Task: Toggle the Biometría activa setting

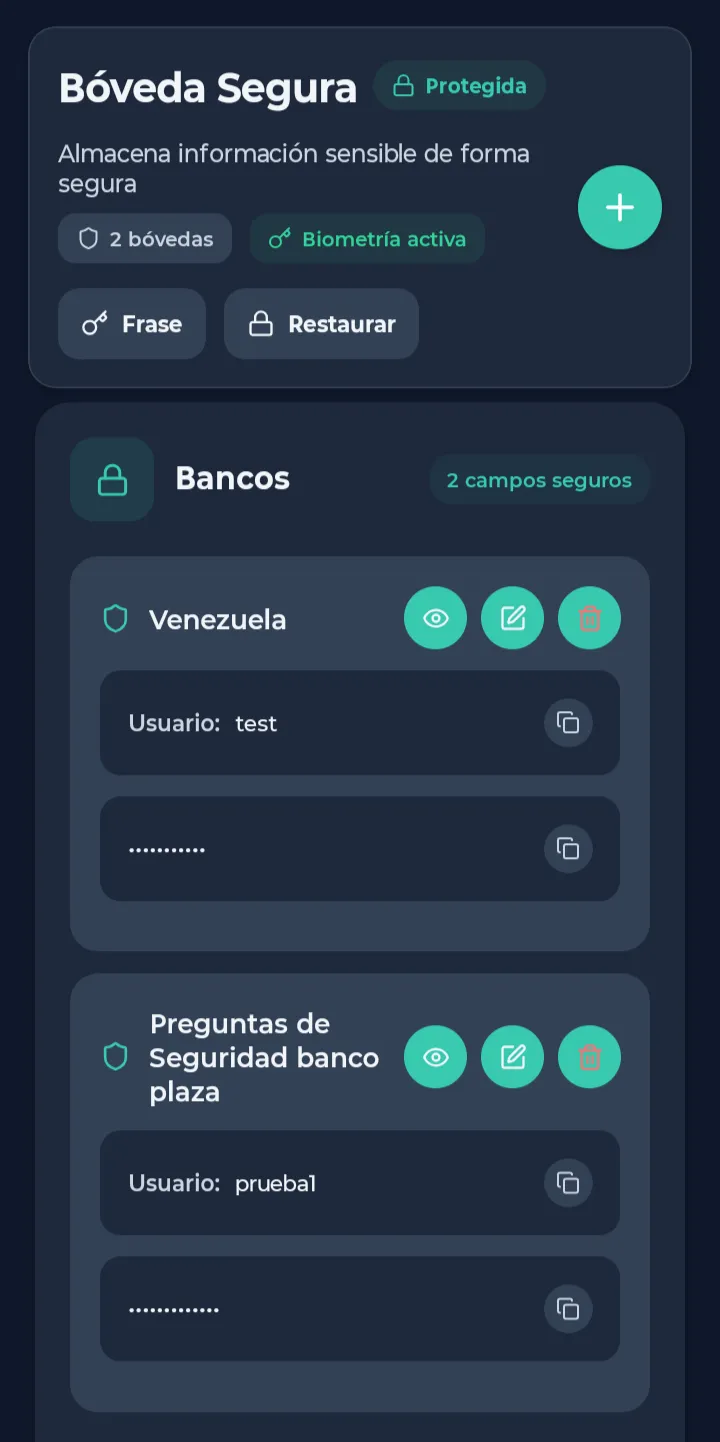Action: (x=367, y=239)
